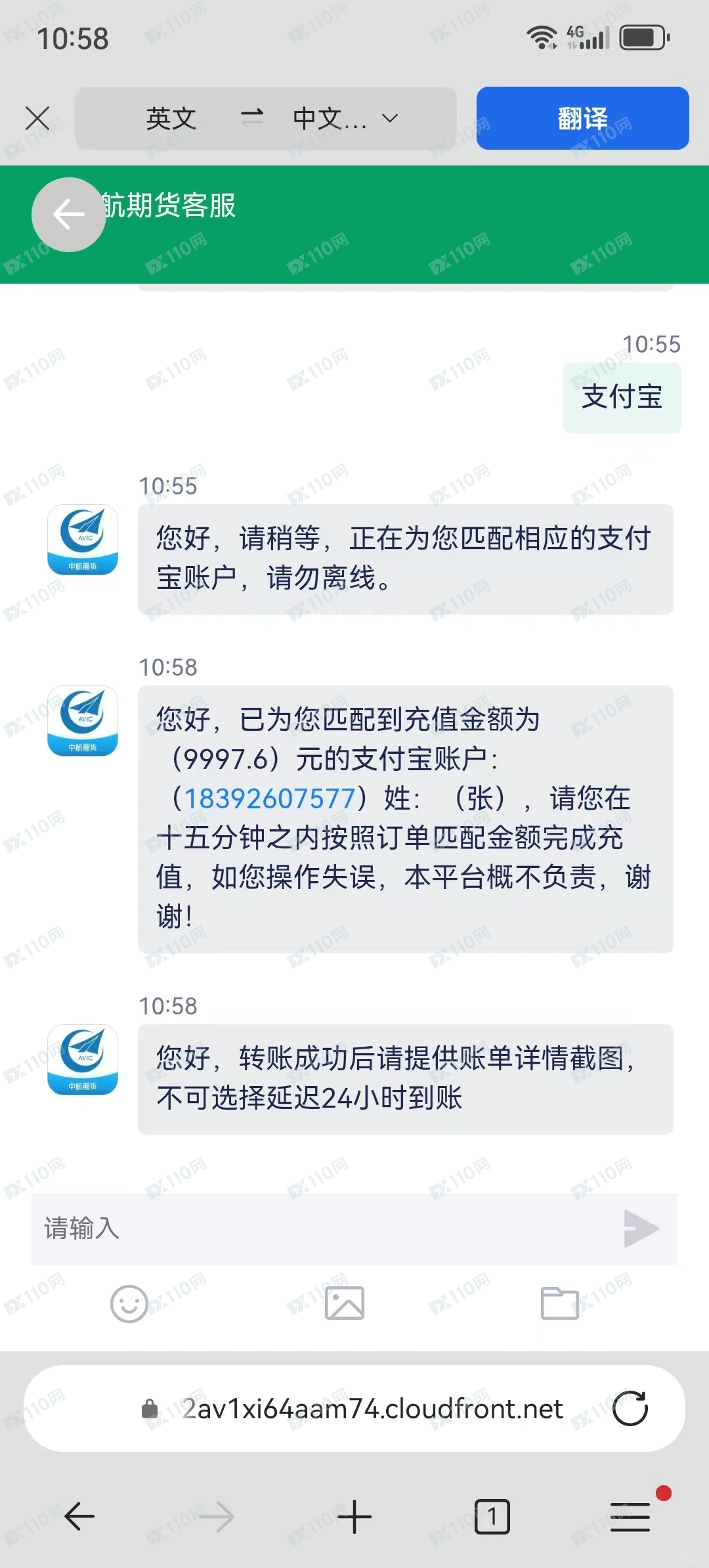Viewport: 709px width, 1568px height.
Task: Open a new tab with the plus icon
Action: [x=354, y=1517]
